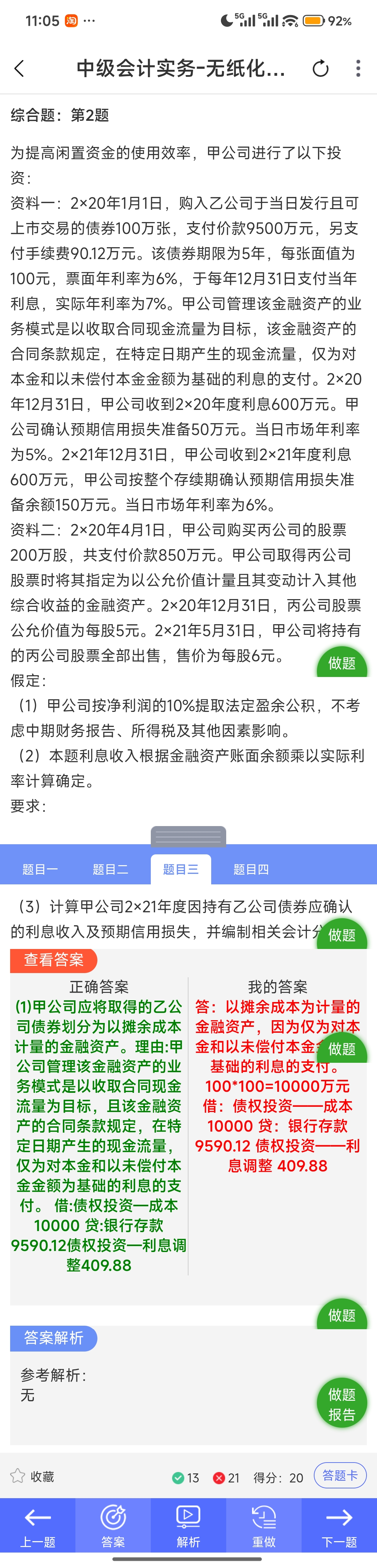Viewport: 377px width, 1568px height.
Task: Go back using the top arrow
Action: pos(20,68)
